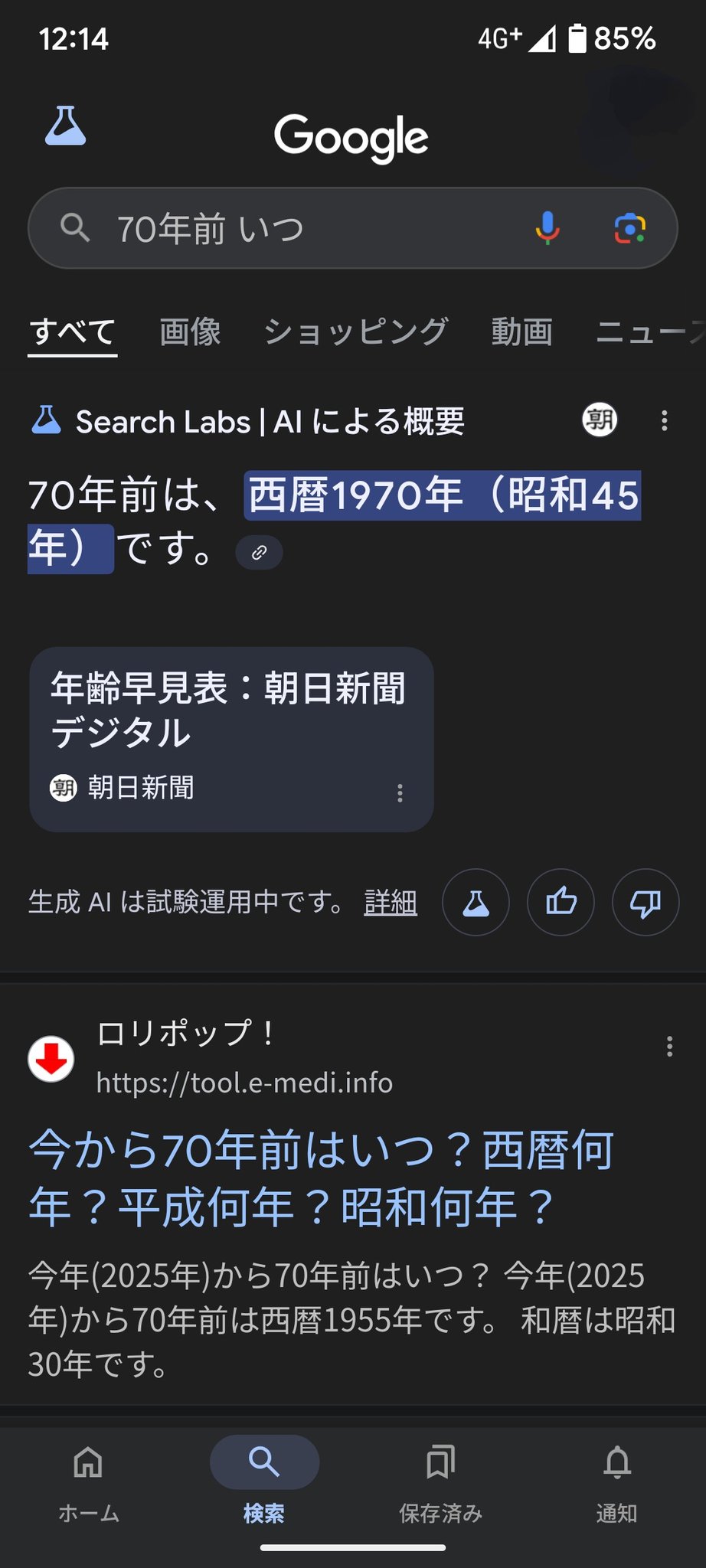Tap the source link chip after です。

(x=259, y=552)
